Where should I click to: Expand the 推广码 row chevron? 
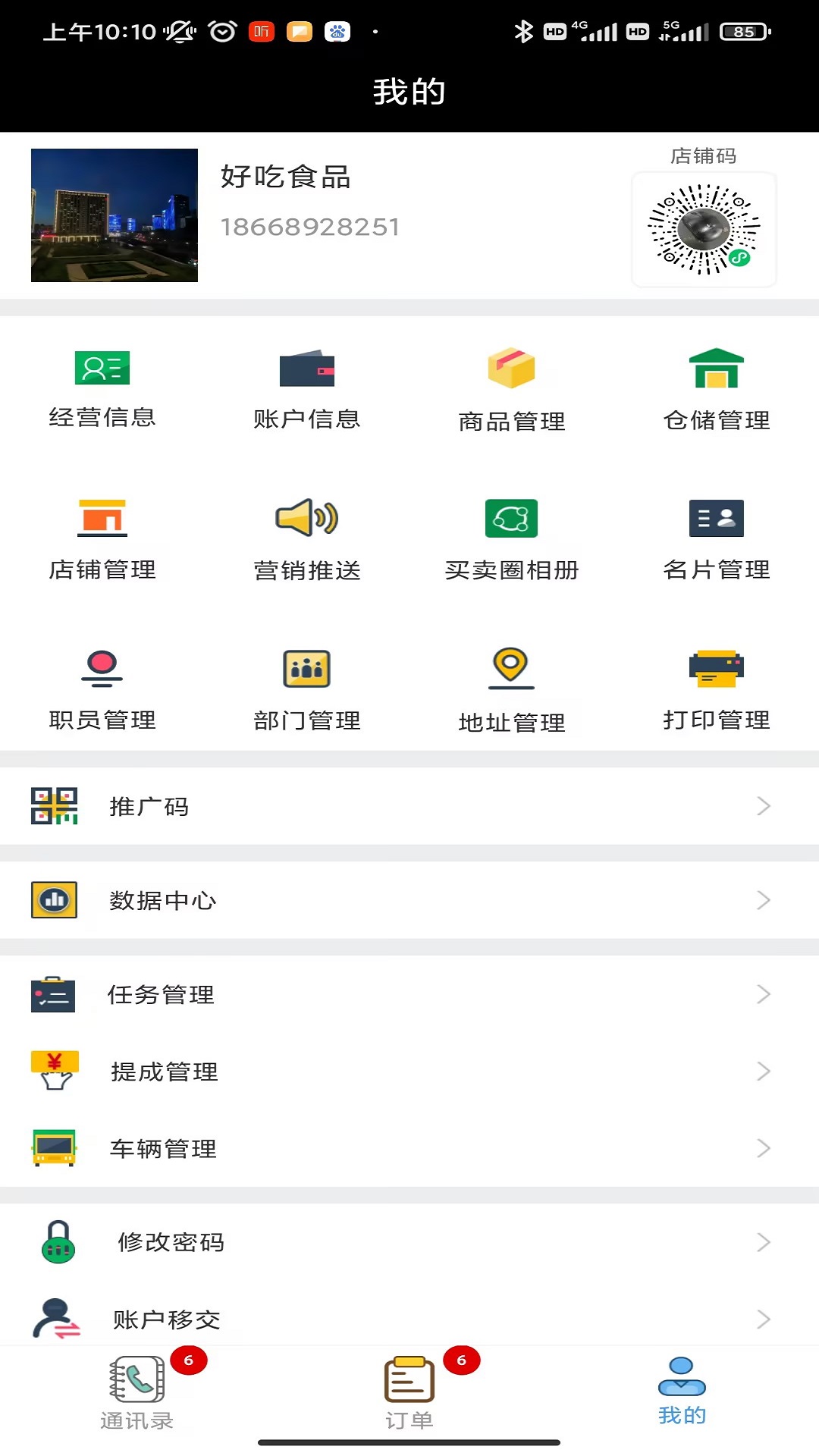click(x=764, y=806)
